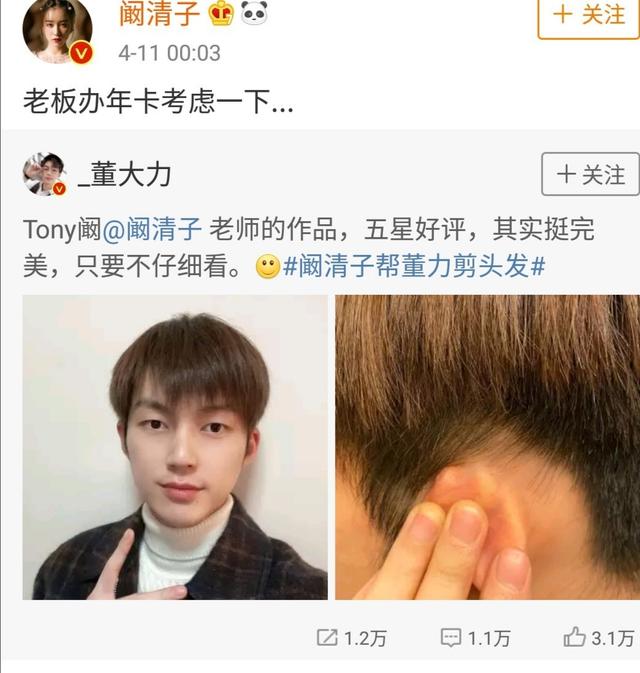This screenshot has width=640, height=673.
Task: Like this post (3.1万)
Action: tap(597, 637)
